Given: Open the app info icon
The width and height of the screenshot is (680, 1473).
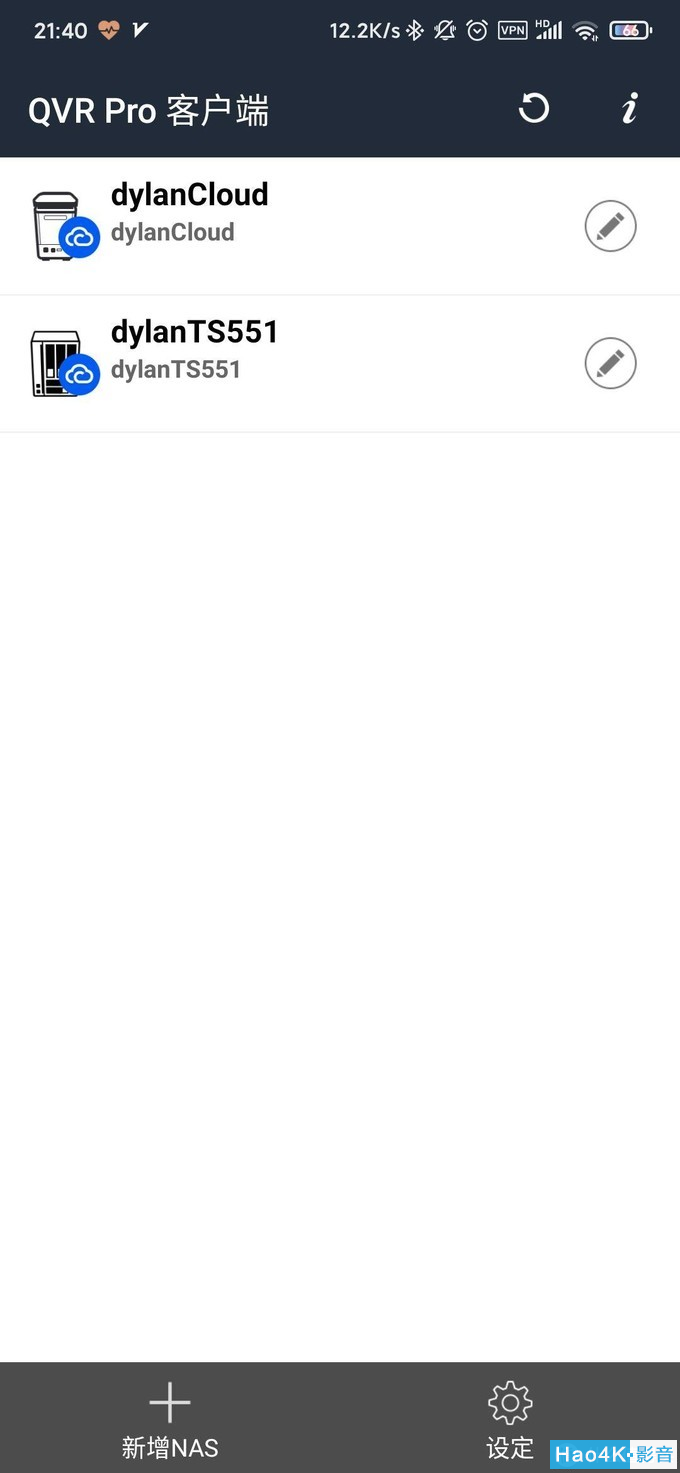Looking at the screenshot, I should (x=629, y=108).
